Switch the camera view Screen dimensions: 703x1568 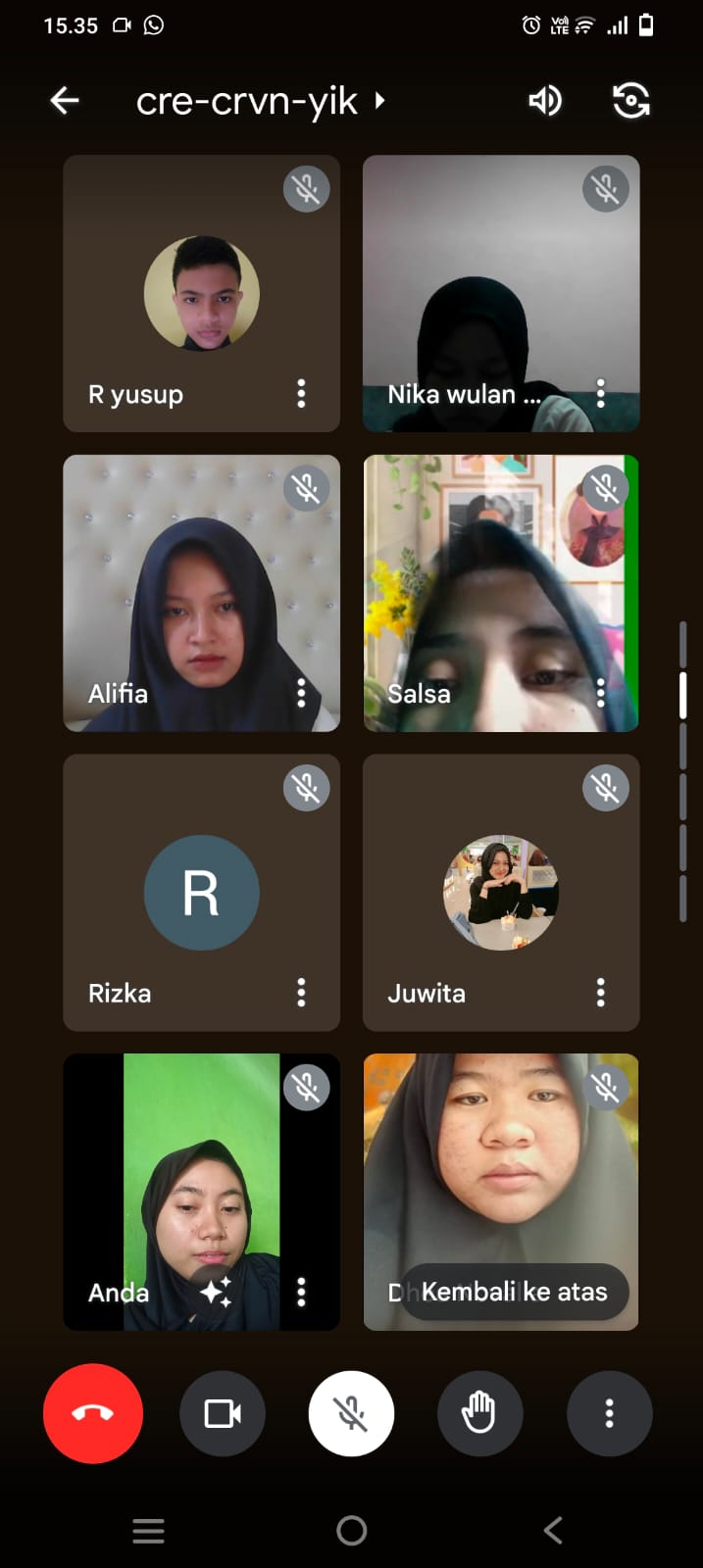[x=630, y=100]
